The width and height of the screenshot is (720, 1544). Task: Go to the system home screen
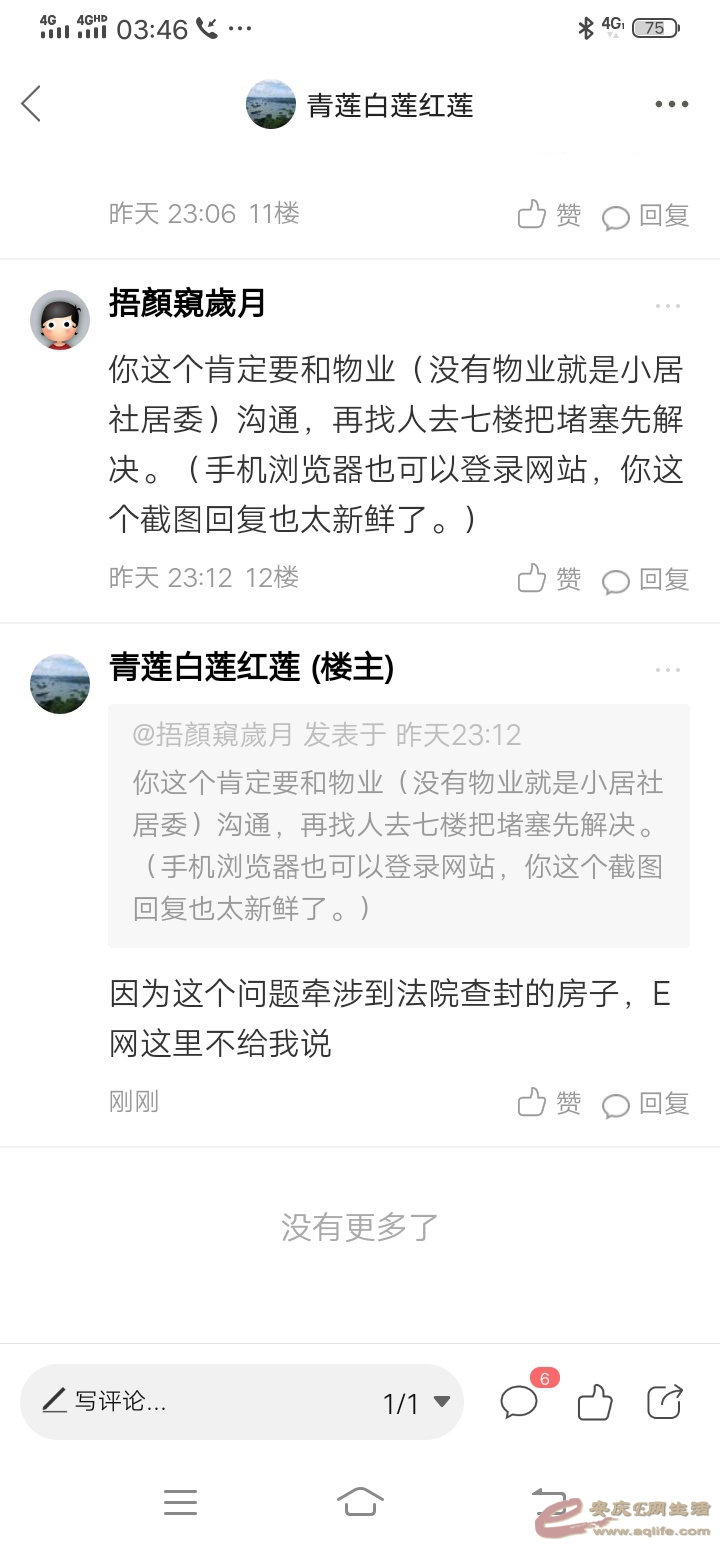point(360,1501)
